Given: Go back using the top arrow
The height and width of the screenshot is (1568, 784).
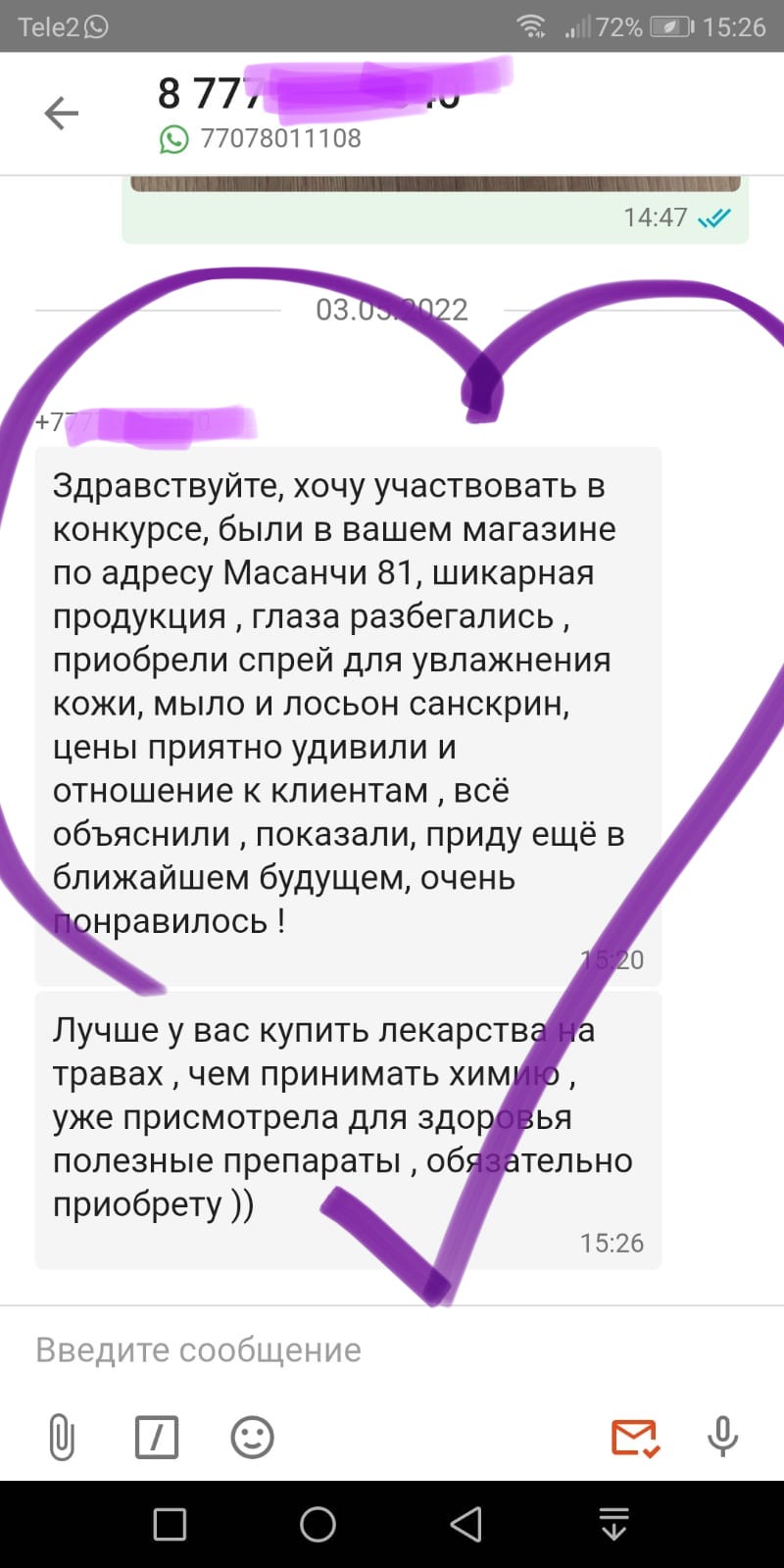Looking at the screenshot, I should pyautogui.click(x=61, y=114).
